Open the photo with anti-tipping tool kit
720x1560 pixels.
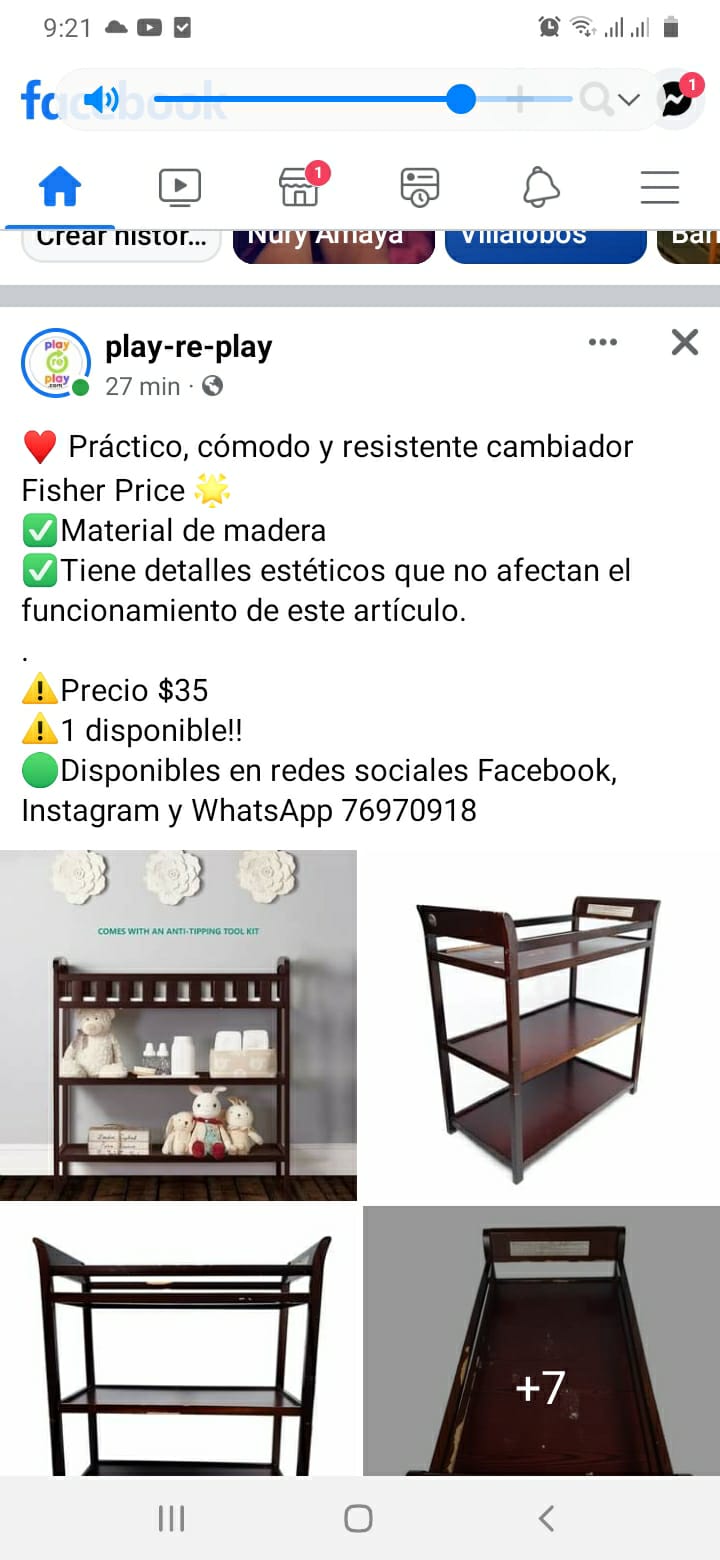178,1025
